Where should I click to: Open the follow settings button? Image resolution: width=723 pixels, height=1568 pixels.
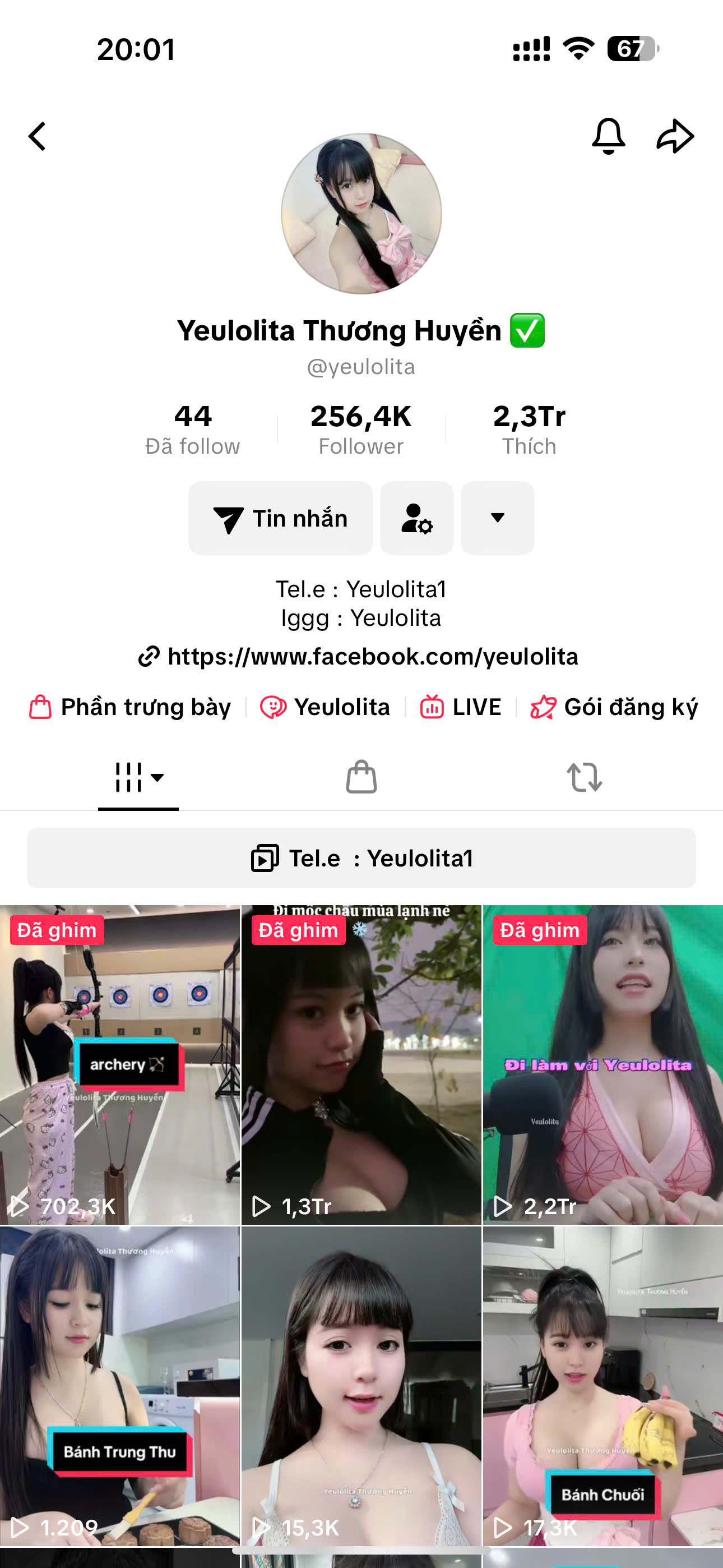417,519
